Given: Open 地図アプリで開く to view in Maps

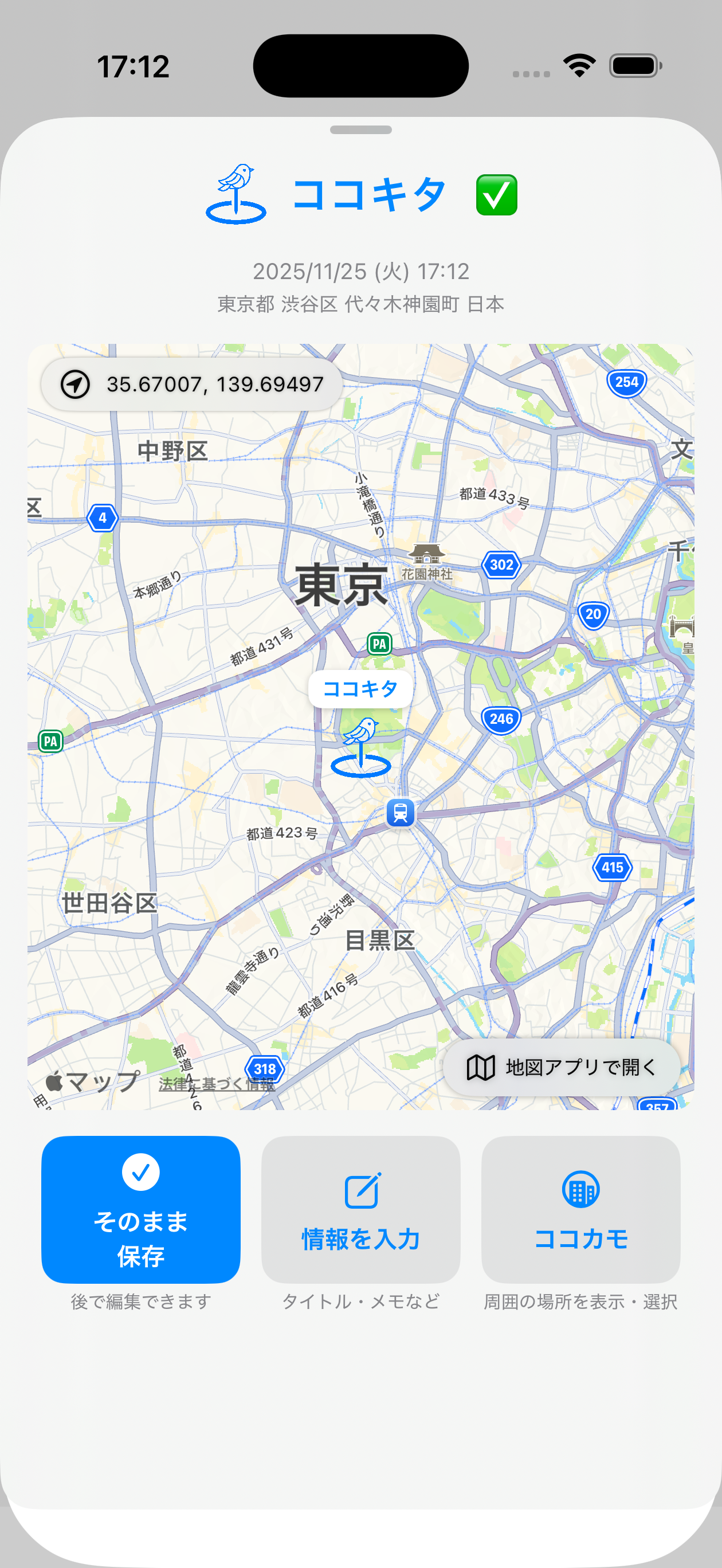Looking at the screenshot, I should click(x=562, y=1067).
